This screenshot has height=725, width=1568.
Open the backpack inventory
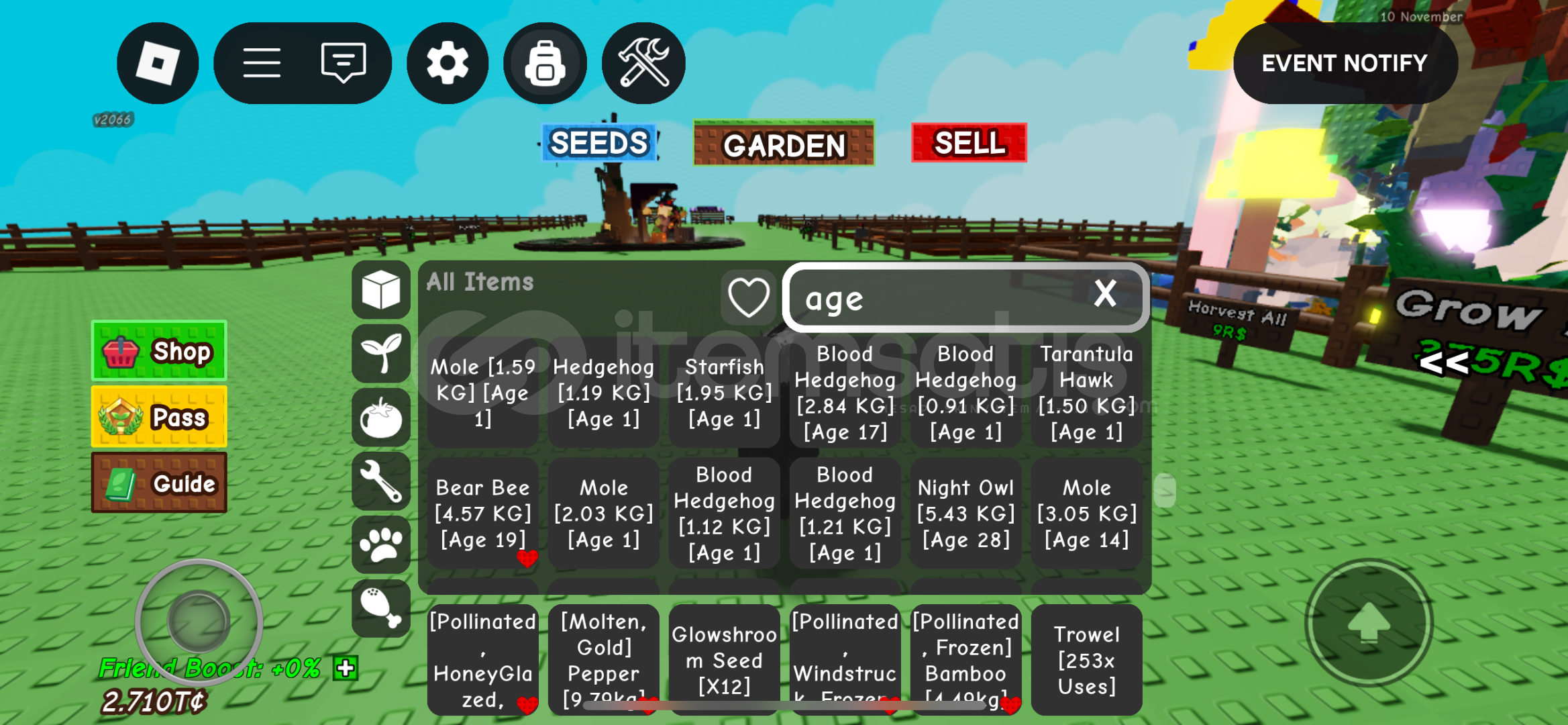pos(545,63)
